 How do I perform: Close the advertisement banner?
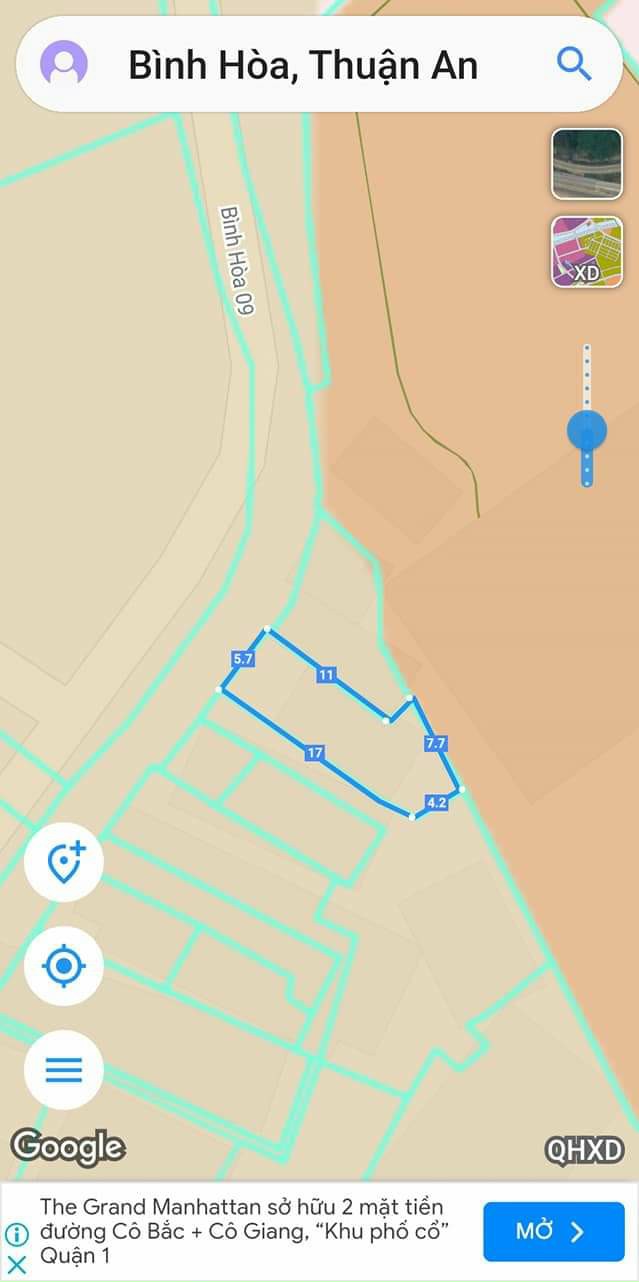point(17,1264)
